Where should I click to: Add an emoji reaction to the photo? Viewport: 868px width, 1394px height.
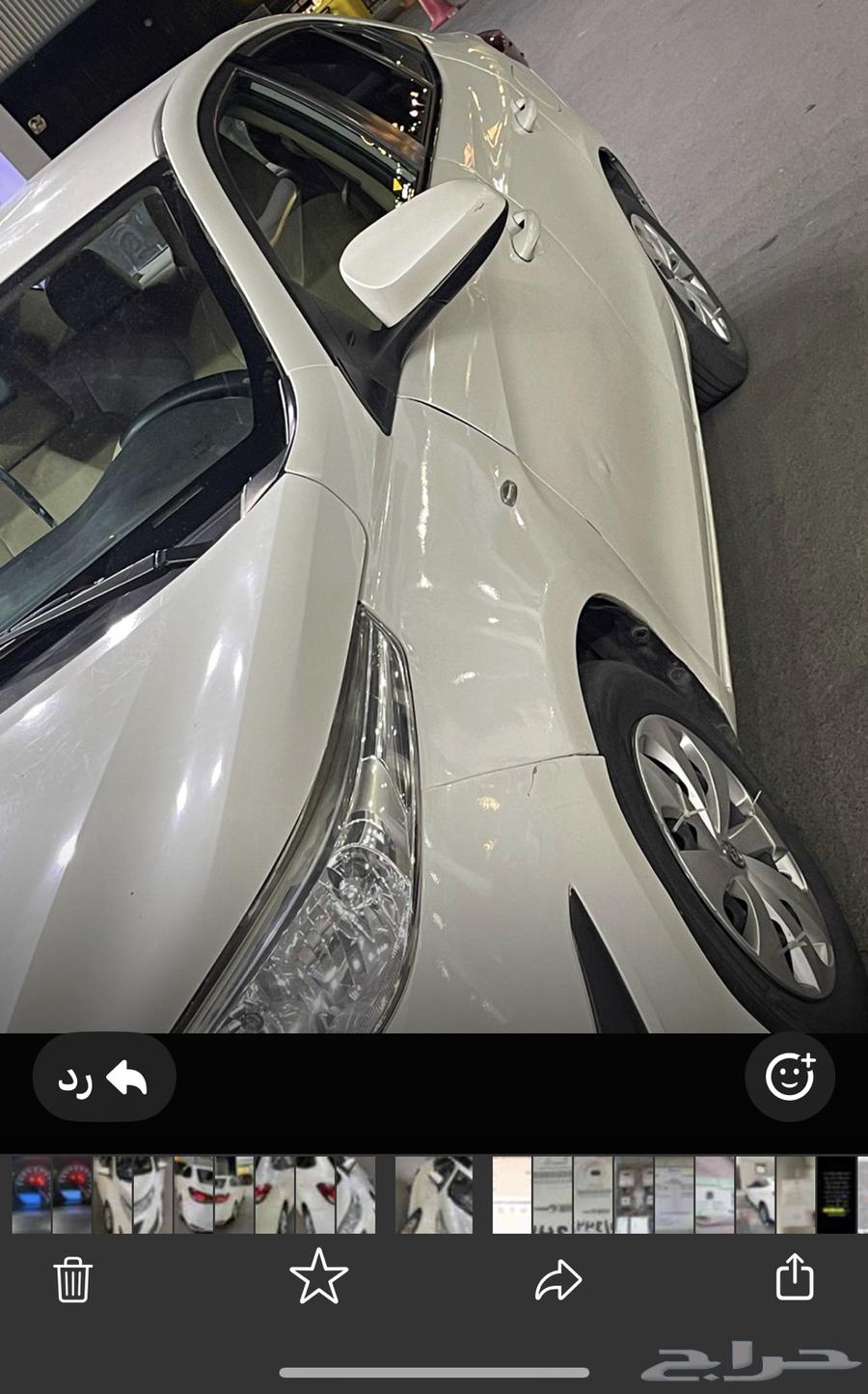click(789, 1077)
